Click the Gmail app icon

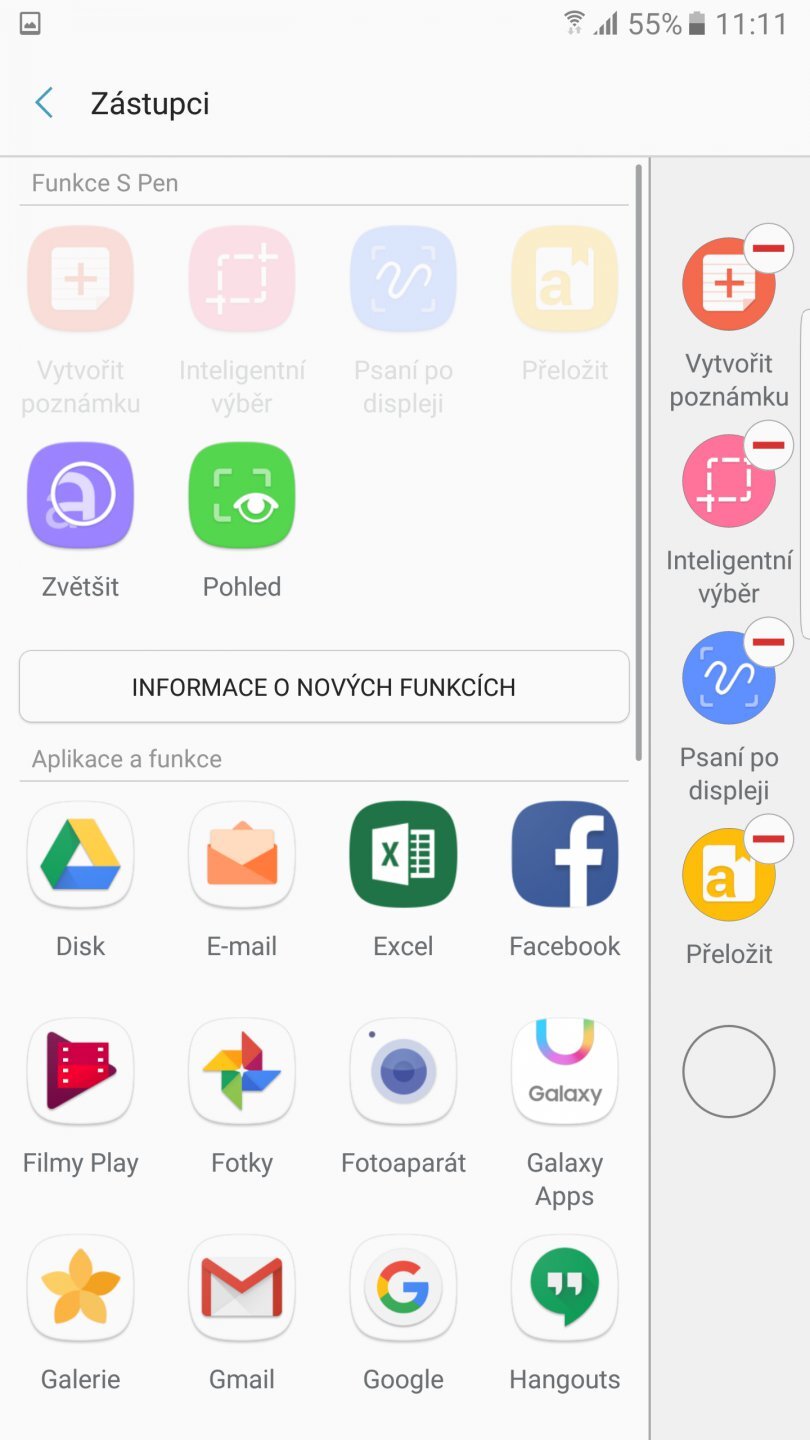click(241, 1288)
